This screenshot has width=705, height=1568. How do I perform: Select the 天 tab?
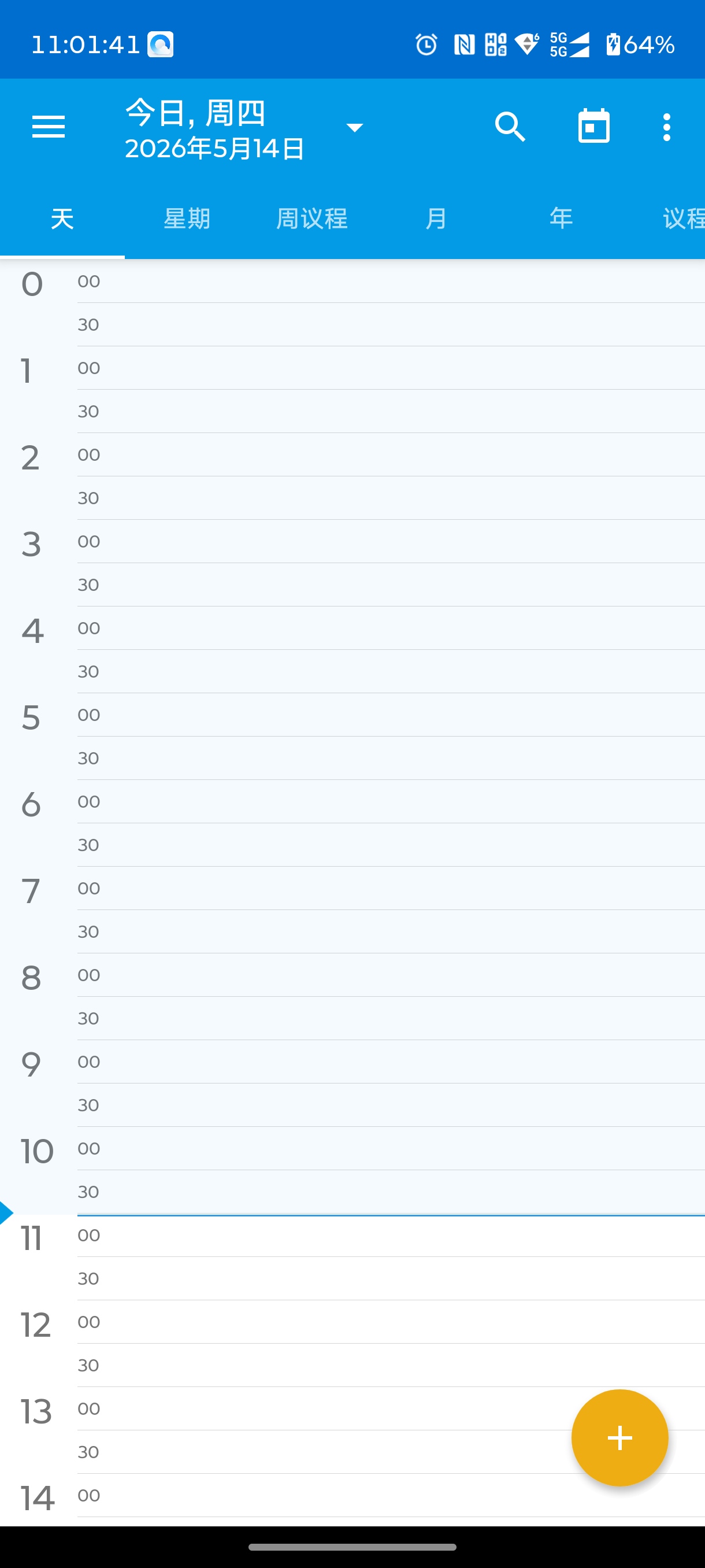point(62,218)
